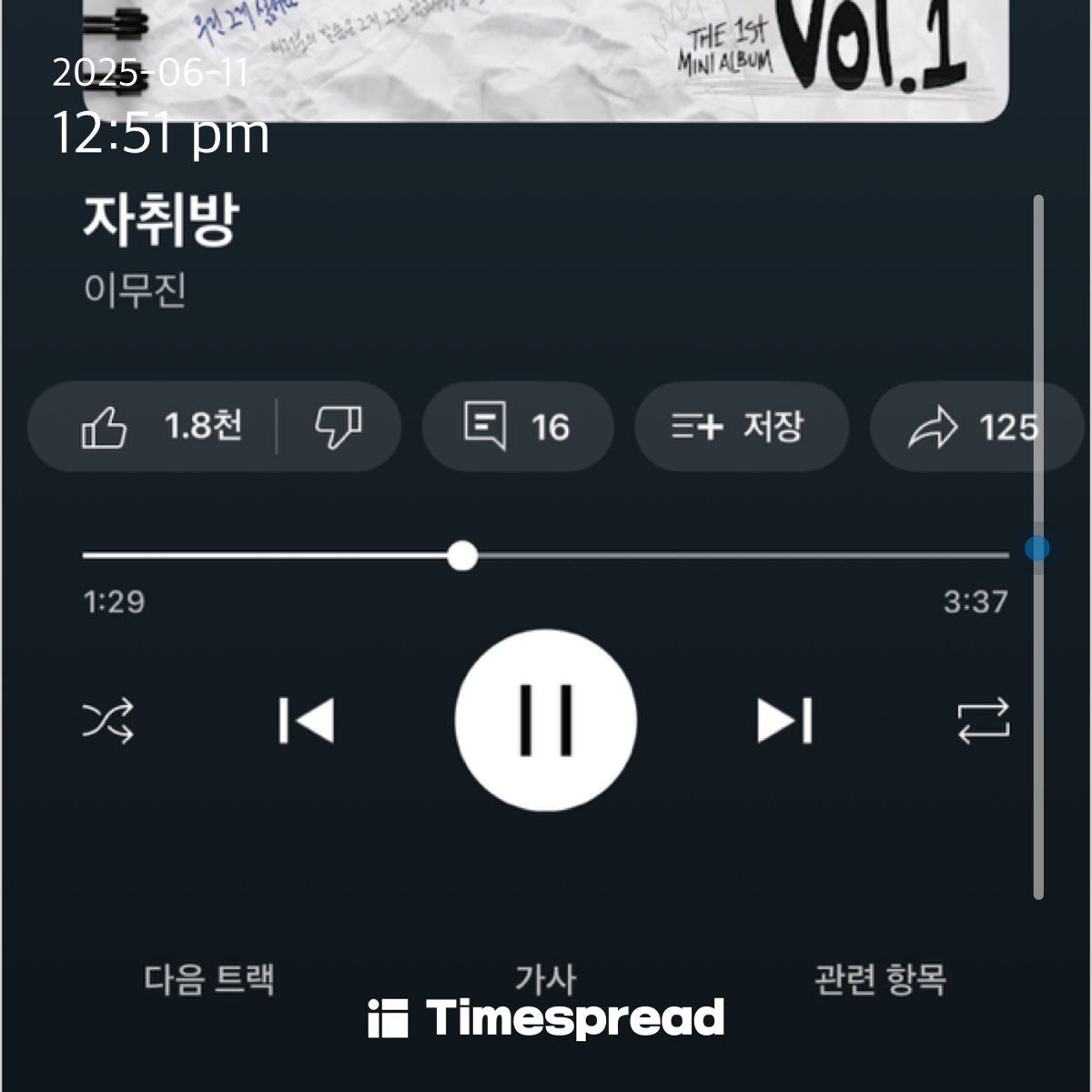The height and width of the screenshot is (1092, 1092).
Task: Open the 16 comments
Action: coord(517,427)
